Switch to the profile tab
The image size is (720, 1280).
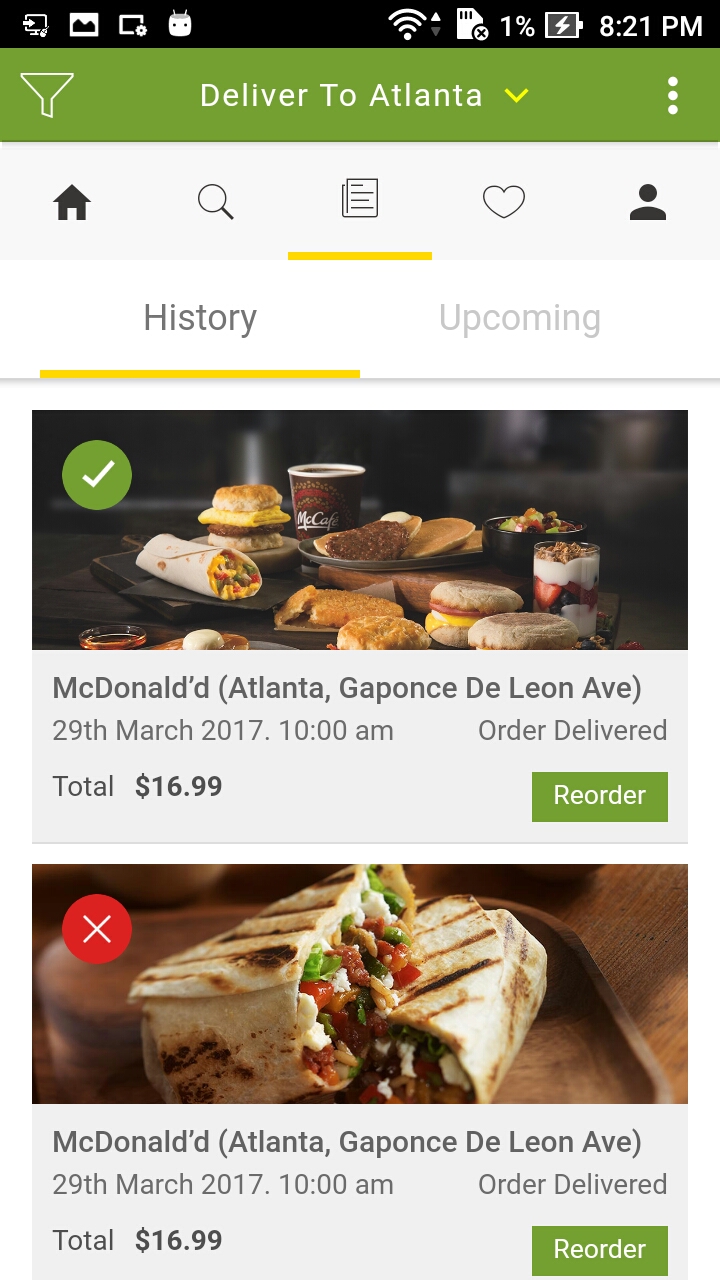648,202
